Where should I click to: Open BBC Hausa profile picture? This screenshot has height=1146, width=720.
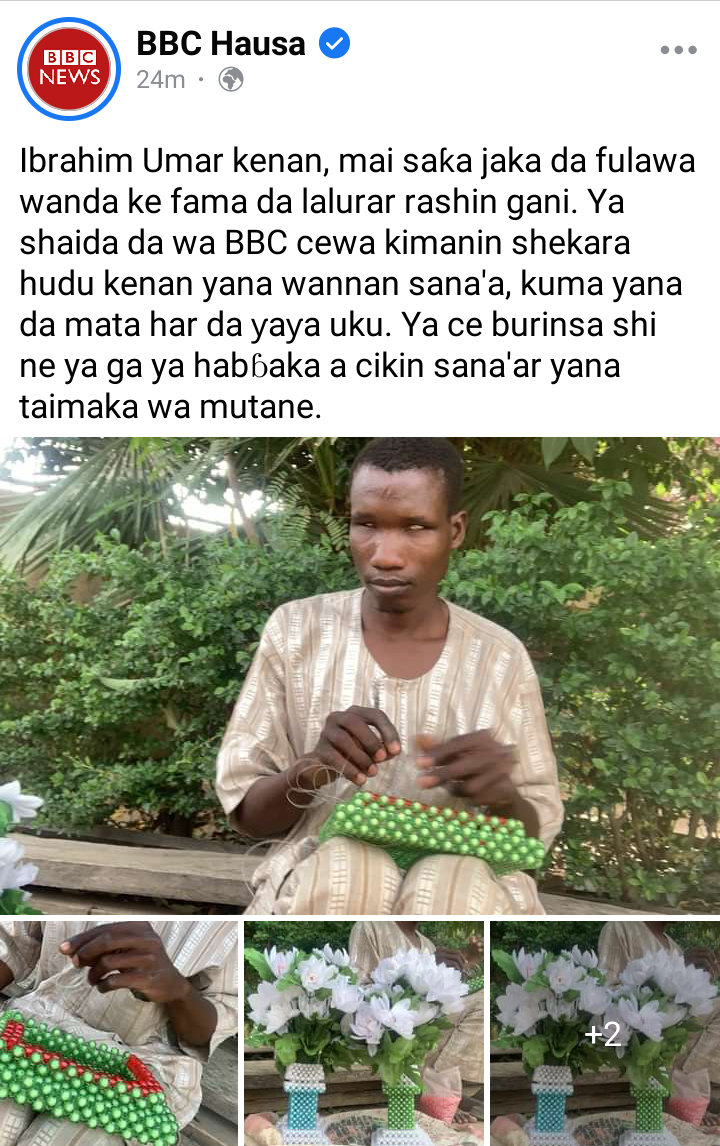coord(69,68)
